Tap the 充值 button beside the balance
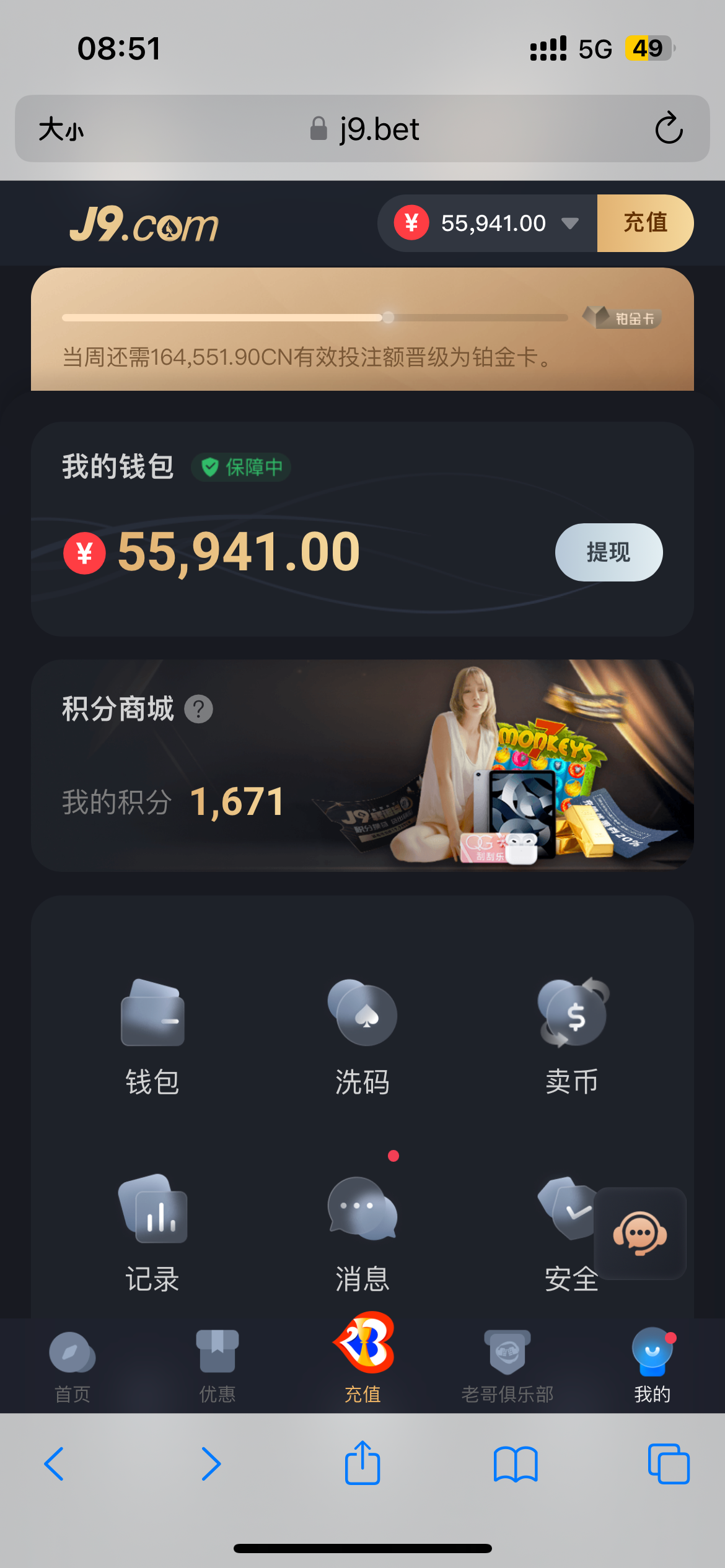The height and width of the screenshot is (1568, 725). point(644,223)
